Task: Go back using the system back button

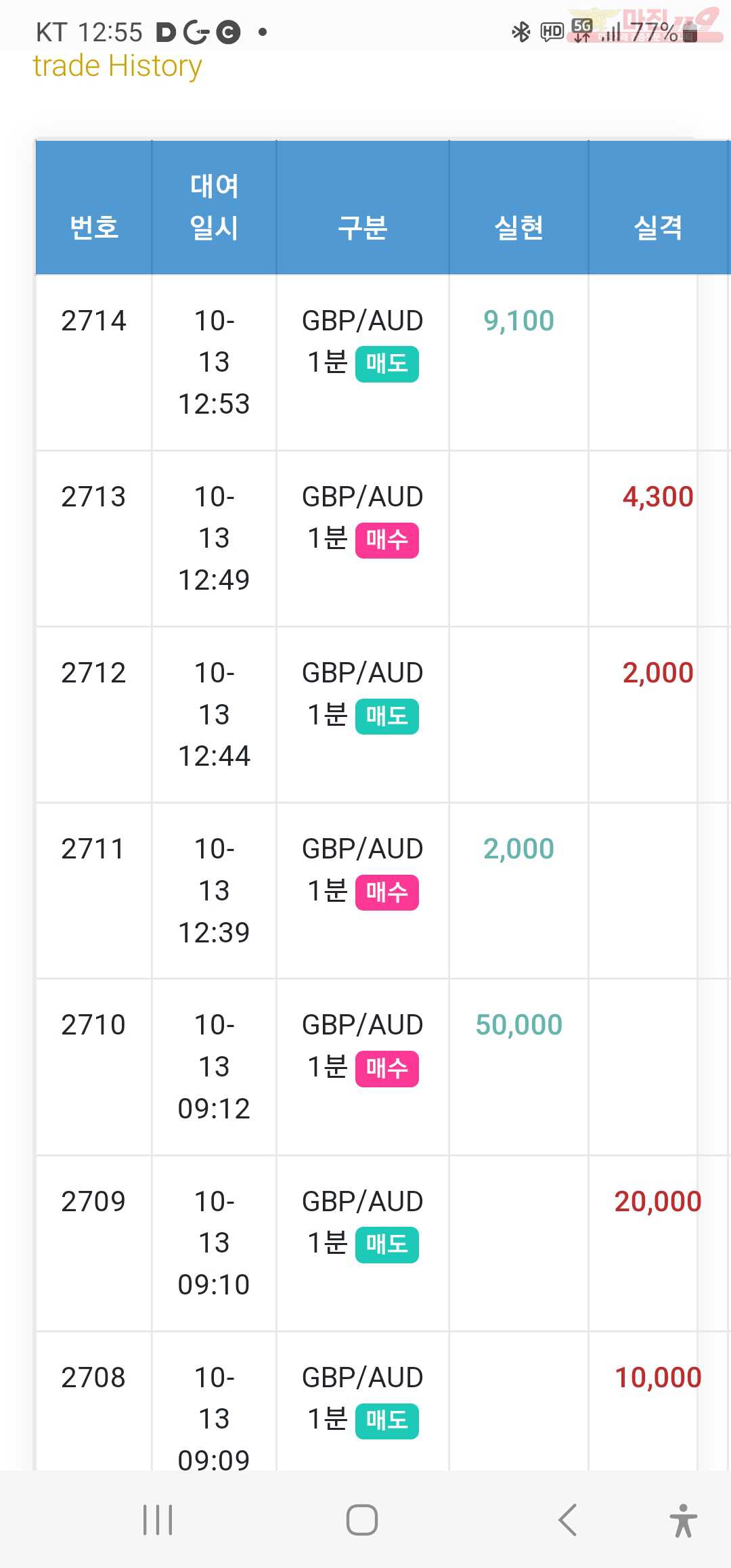Action: (x=567, y=1520)
